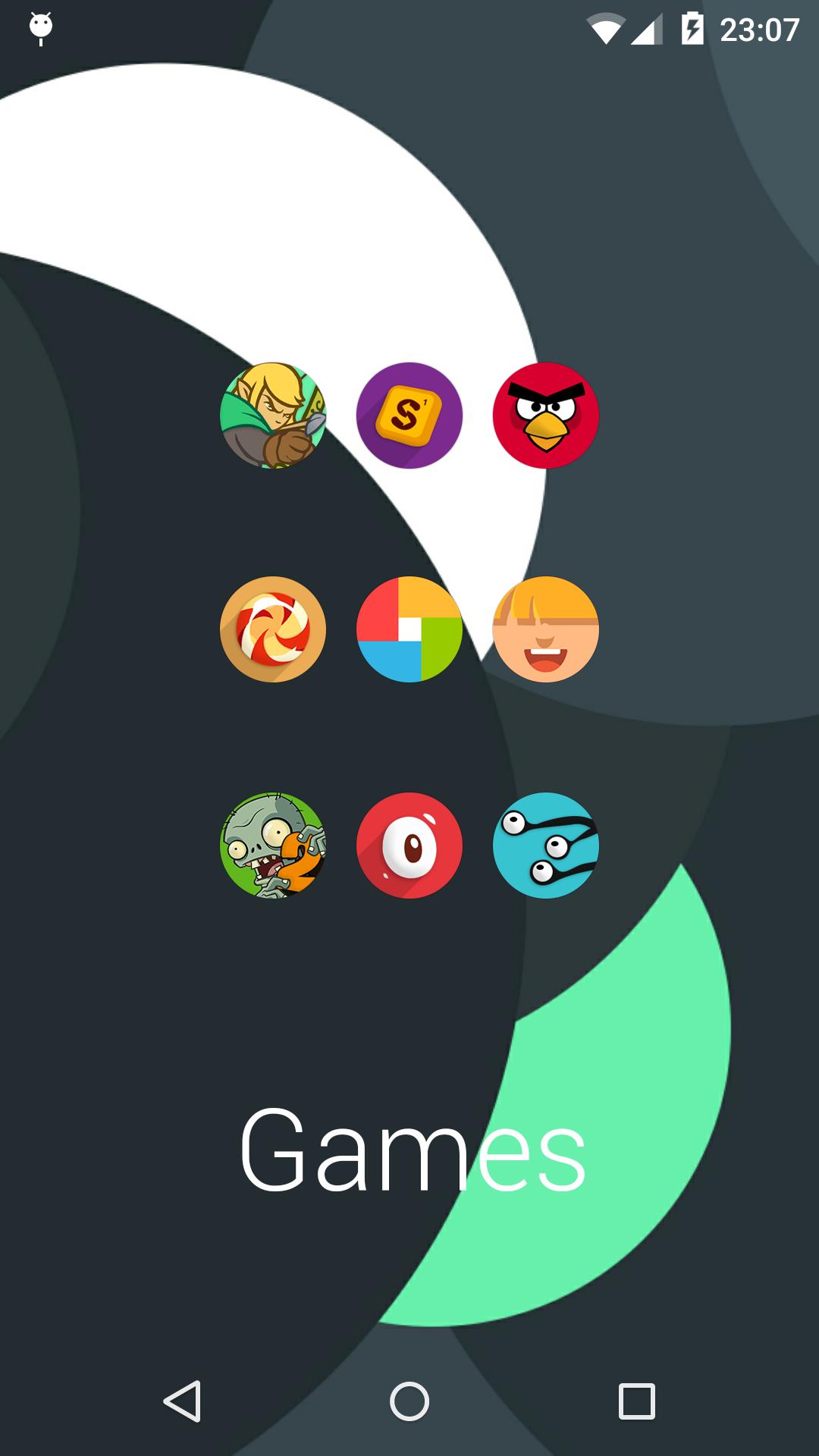Launch the purple Scrabble tile game

[x=409, y=416]
